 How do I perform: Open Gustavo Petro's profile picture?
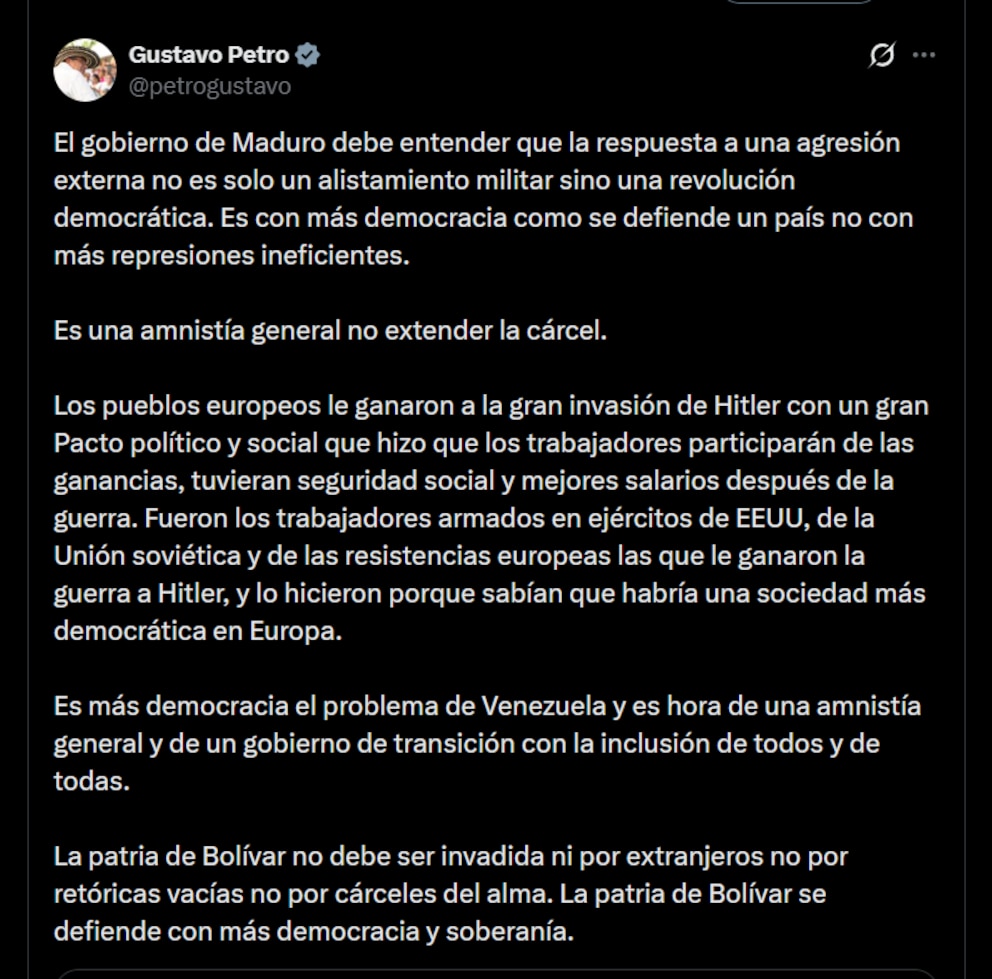(x=84, y=70)
